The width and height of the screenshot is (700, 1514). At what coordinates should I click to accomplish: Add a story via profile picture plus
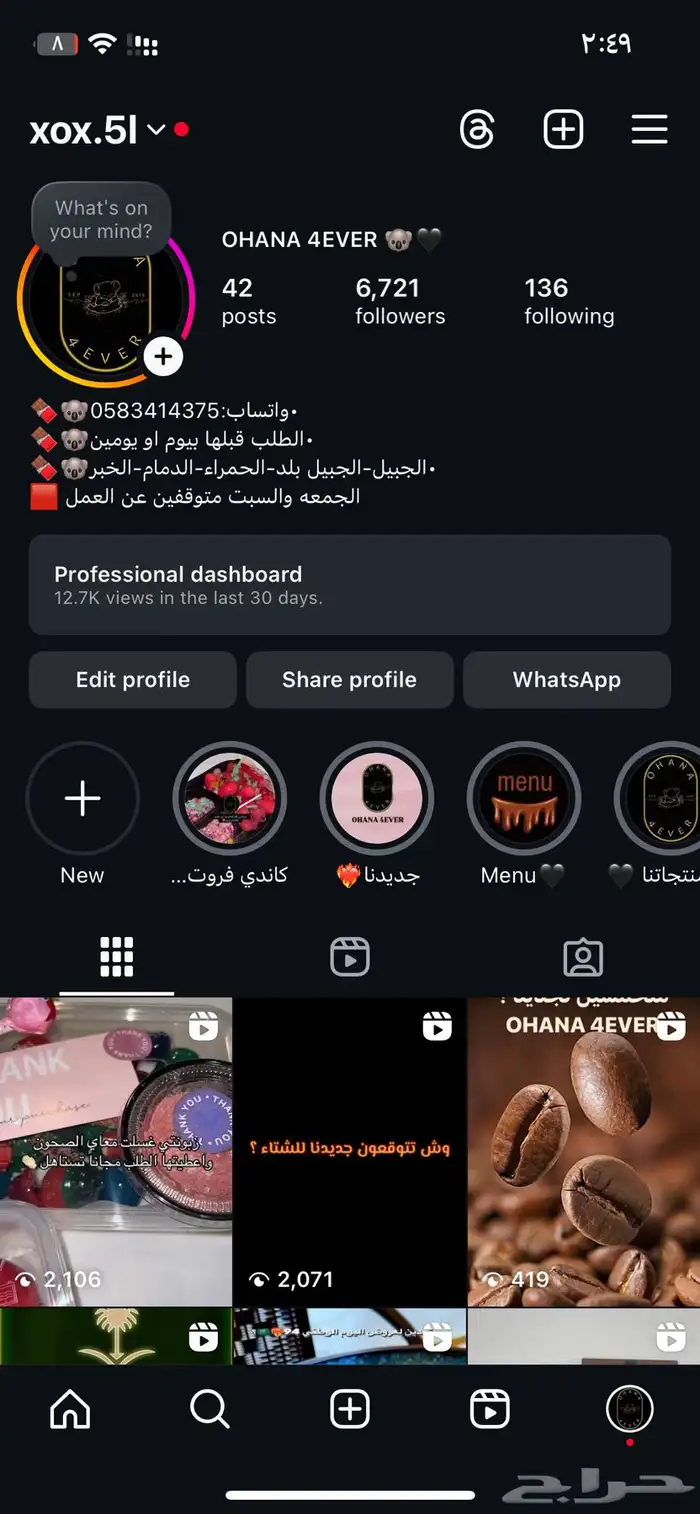pos(163,356)
